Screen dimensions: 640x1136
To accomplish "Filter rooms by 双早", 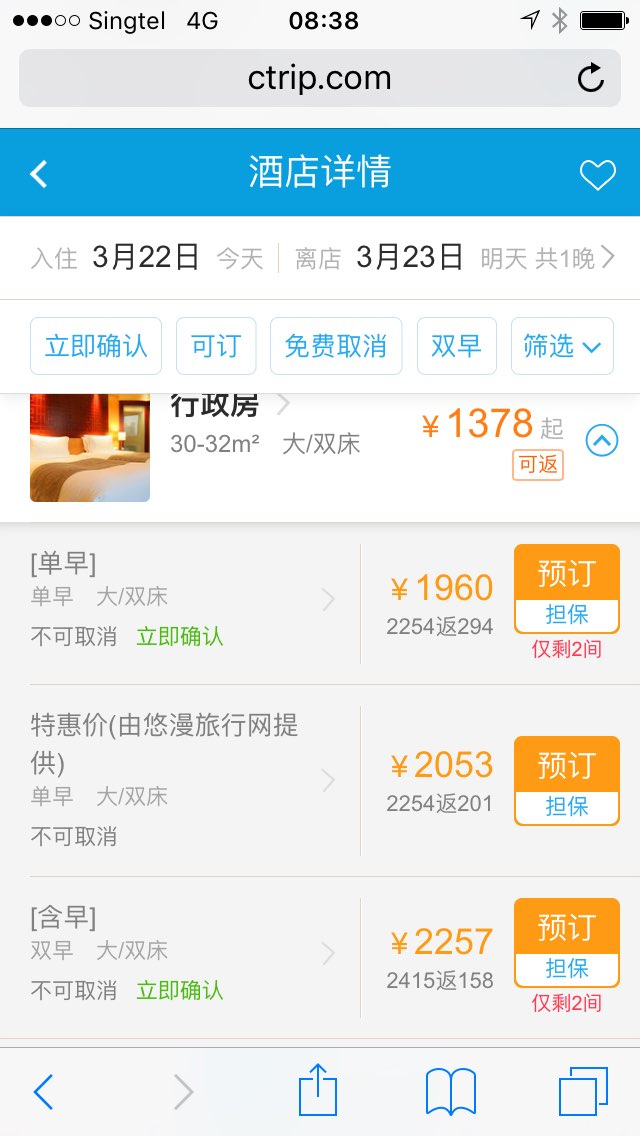I will pyautogui.click(x=456, y=346).
